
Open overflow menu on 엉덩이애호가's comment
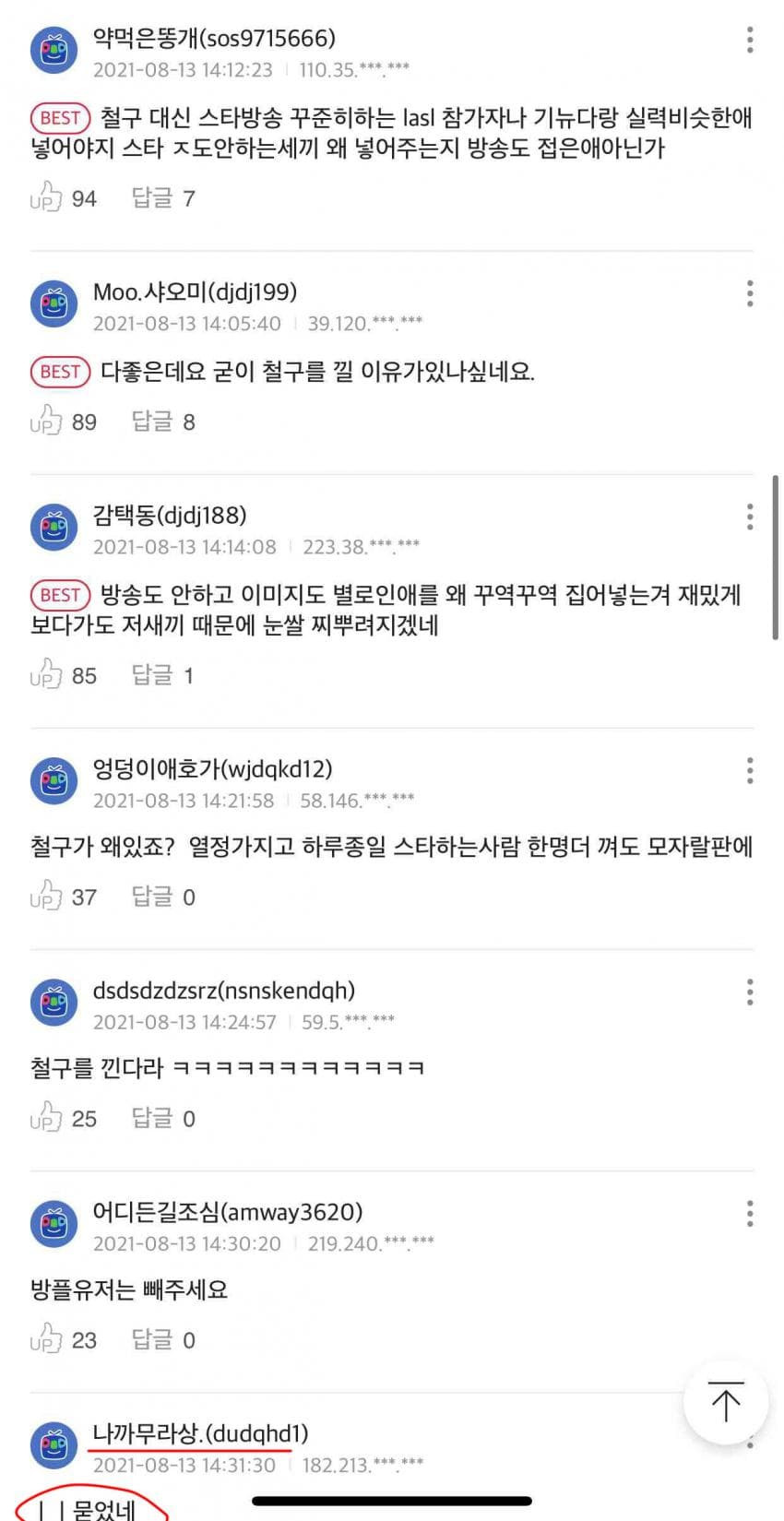click(x=749, y=770)
